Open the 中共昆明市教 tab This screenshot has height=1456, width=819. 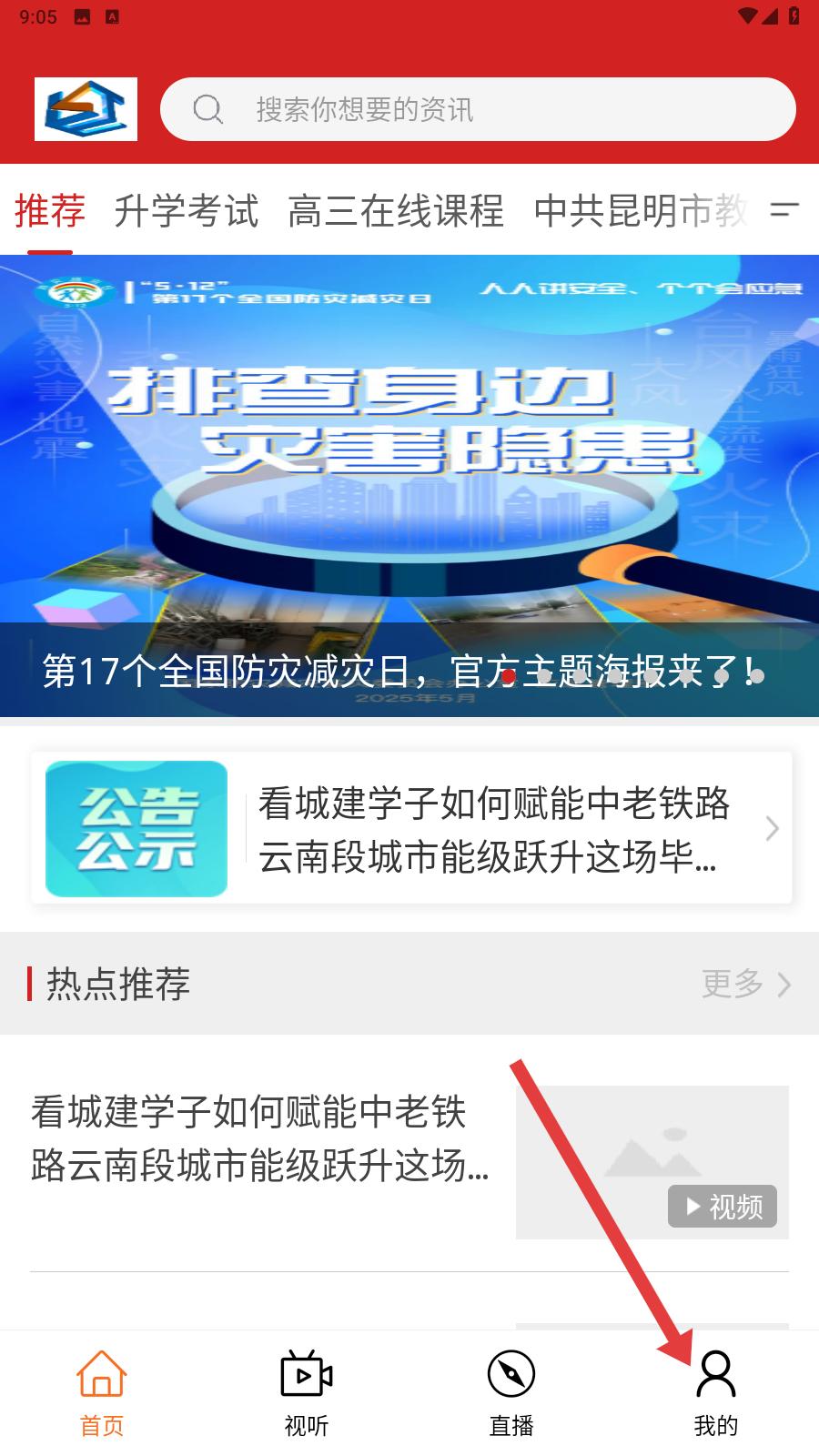[x=642, y=211]
